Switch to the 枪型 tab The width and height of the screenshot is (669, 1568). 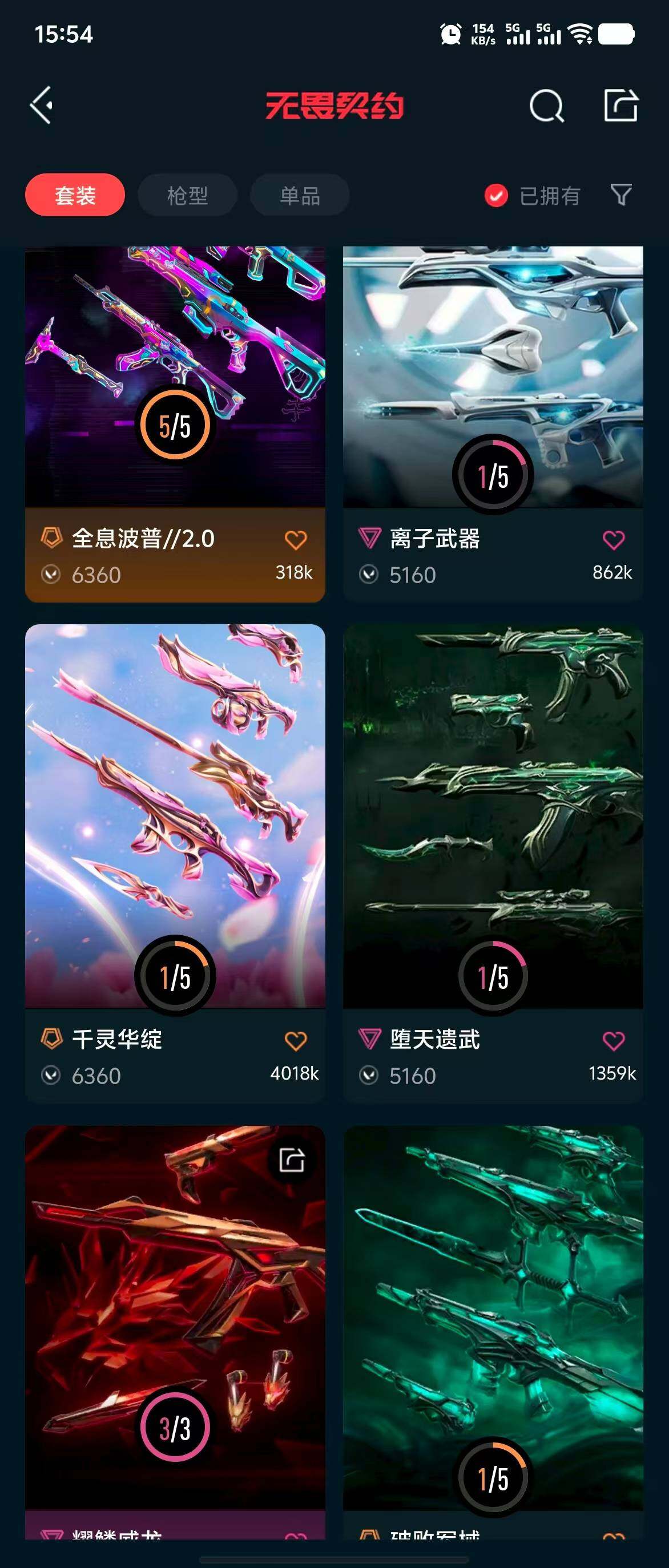point(187,195)
